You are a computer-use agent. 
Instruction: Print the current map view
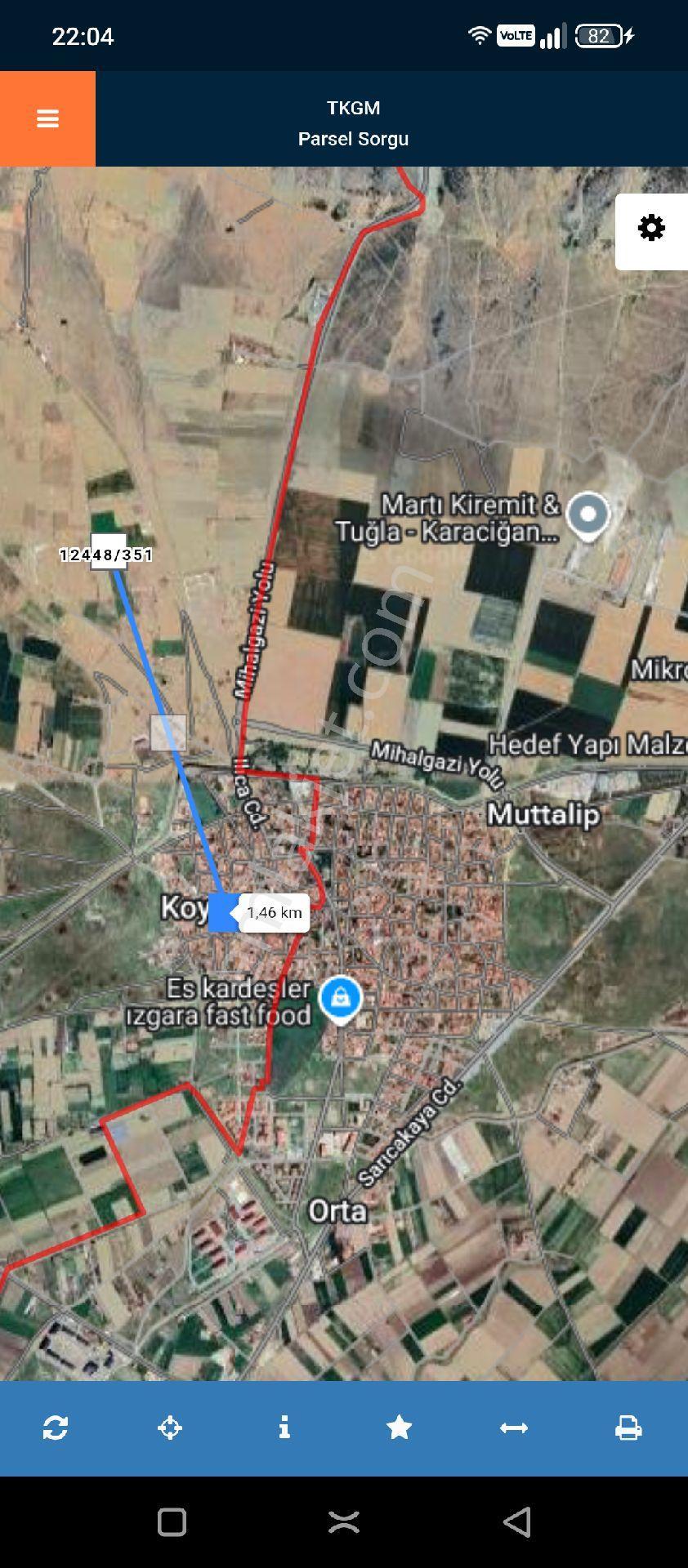point(628,1428)
